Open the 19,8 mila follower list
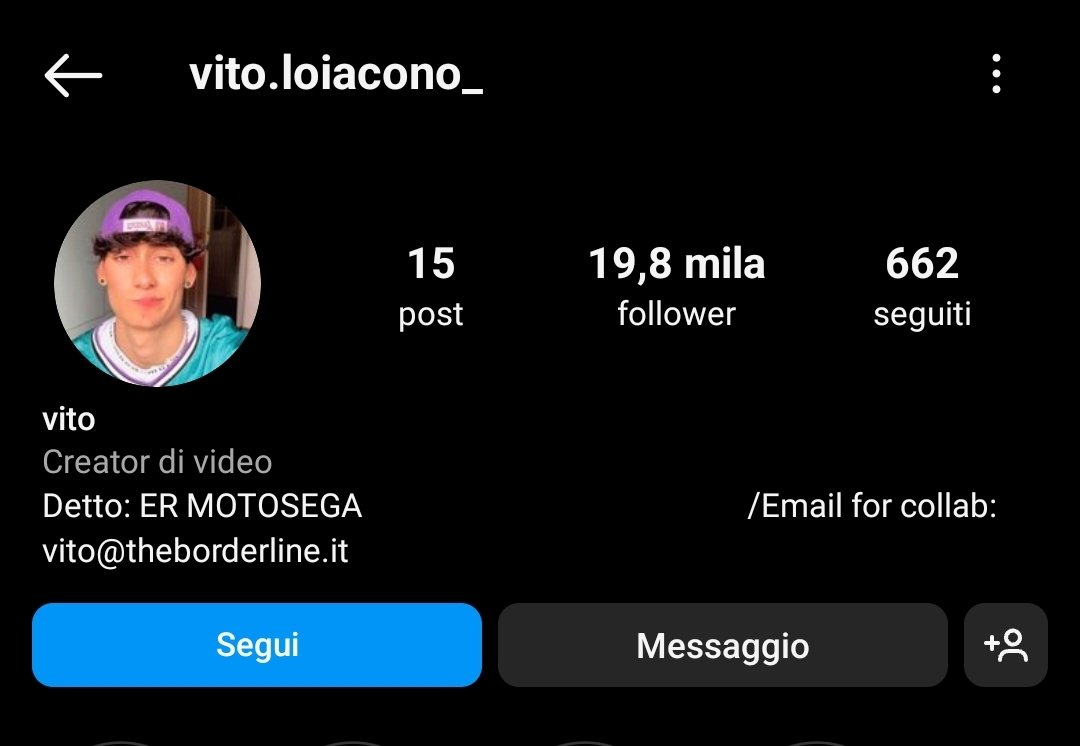 676,286
